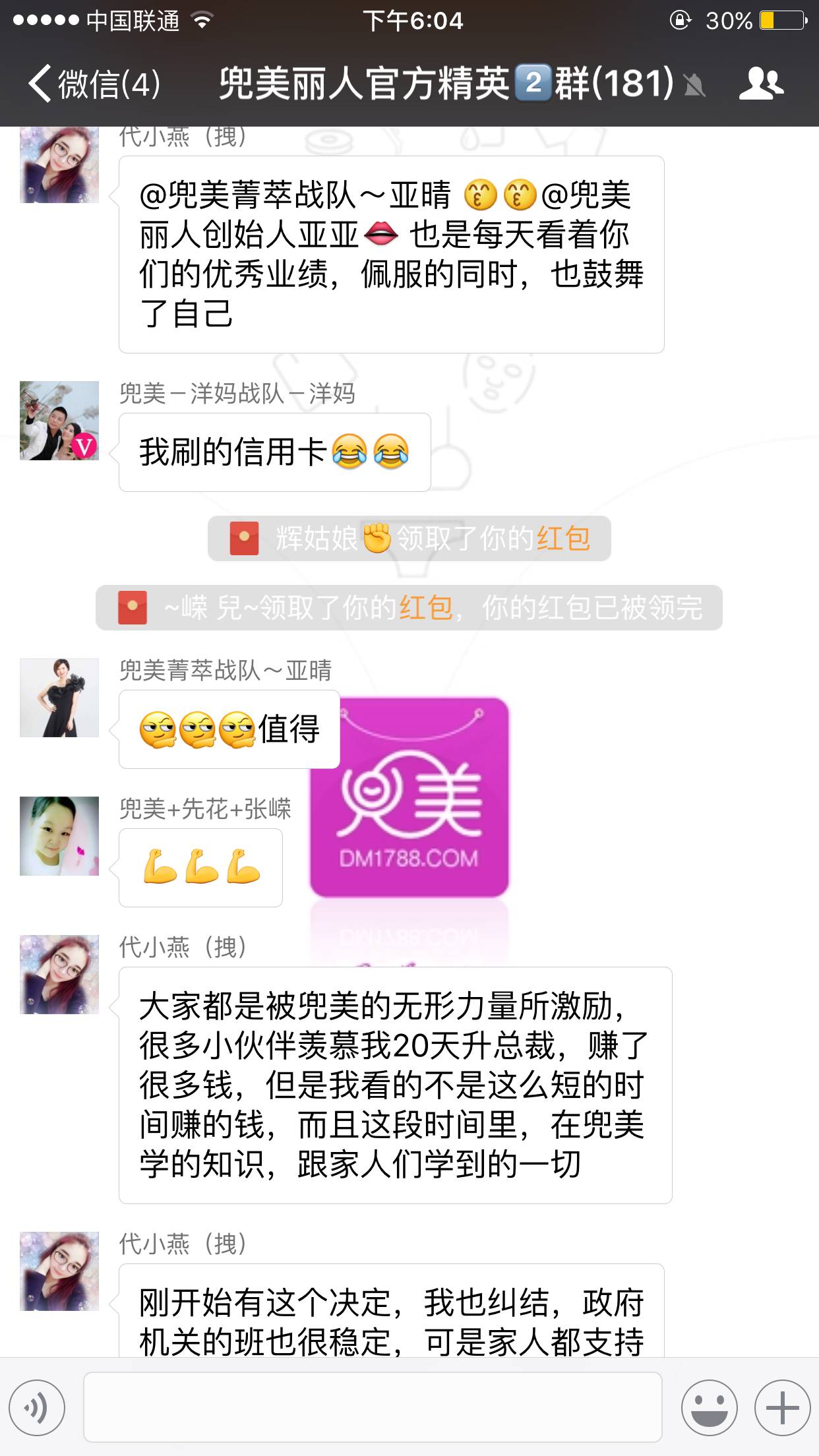Open 代小燕 avatar beside 大家都是被兜美 message
This screenshot has width=819, height=1456.
tap(59, 975)
